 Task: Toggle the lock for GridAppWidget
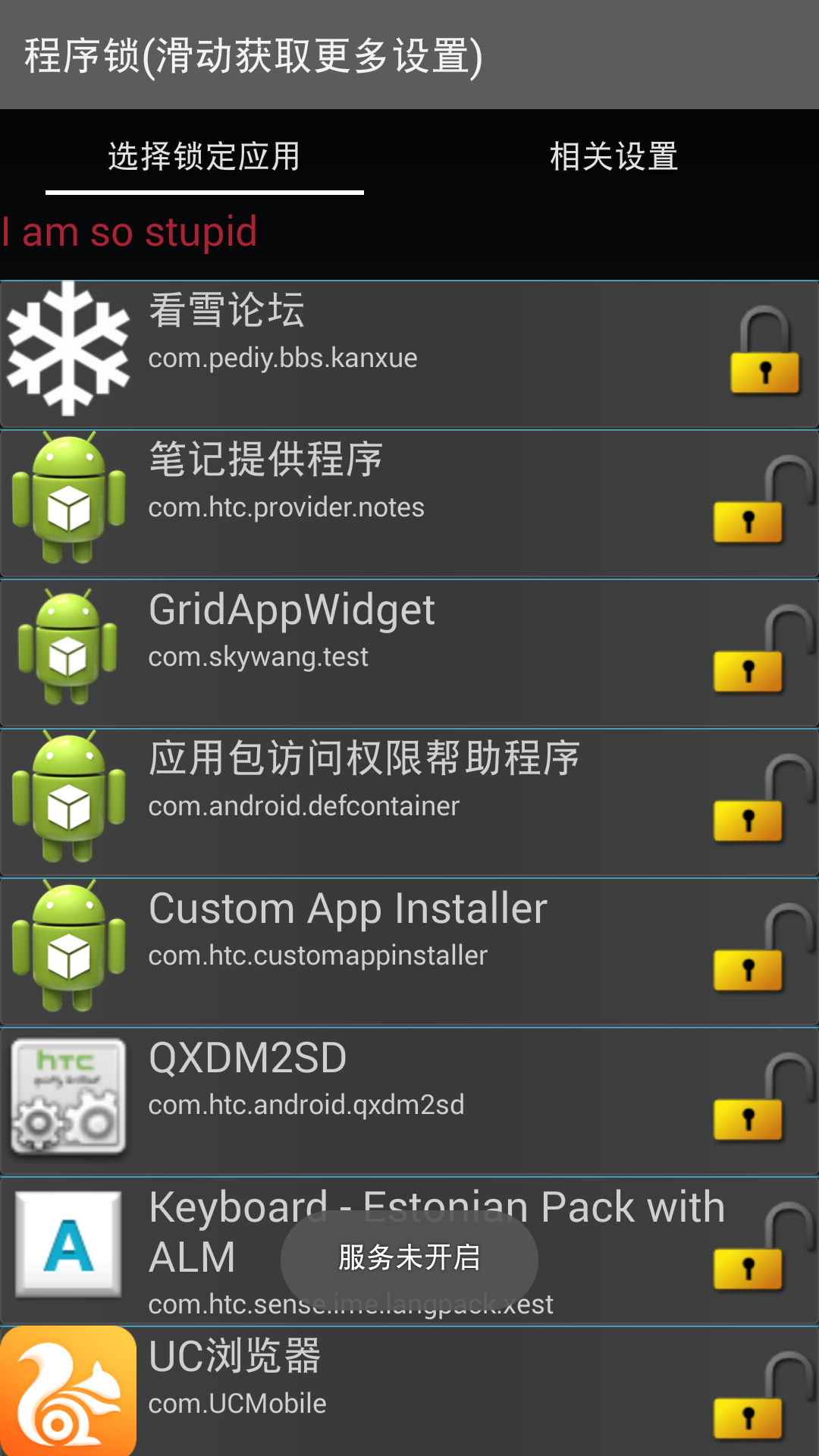point(761,651)
